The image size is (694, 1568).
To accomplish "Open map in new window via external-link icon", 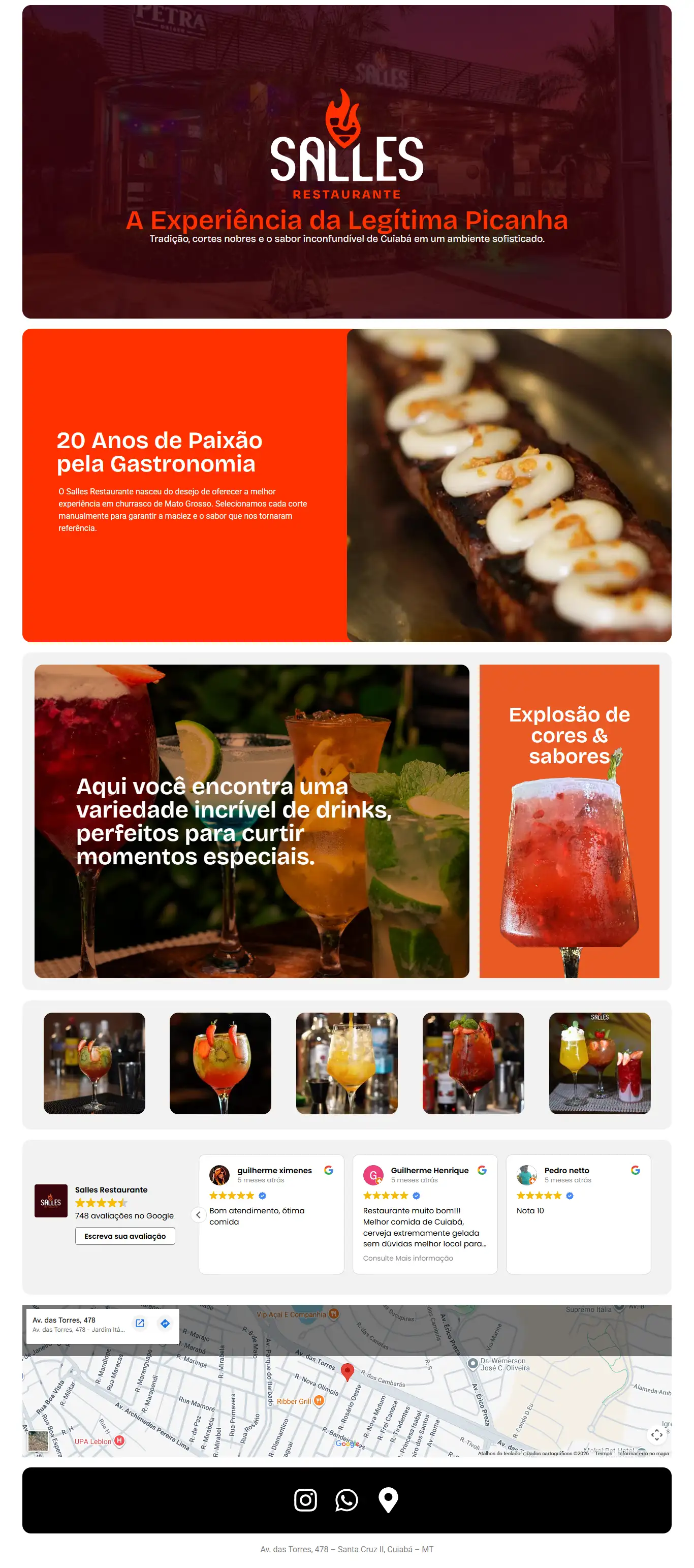I will pos(139,1324).
